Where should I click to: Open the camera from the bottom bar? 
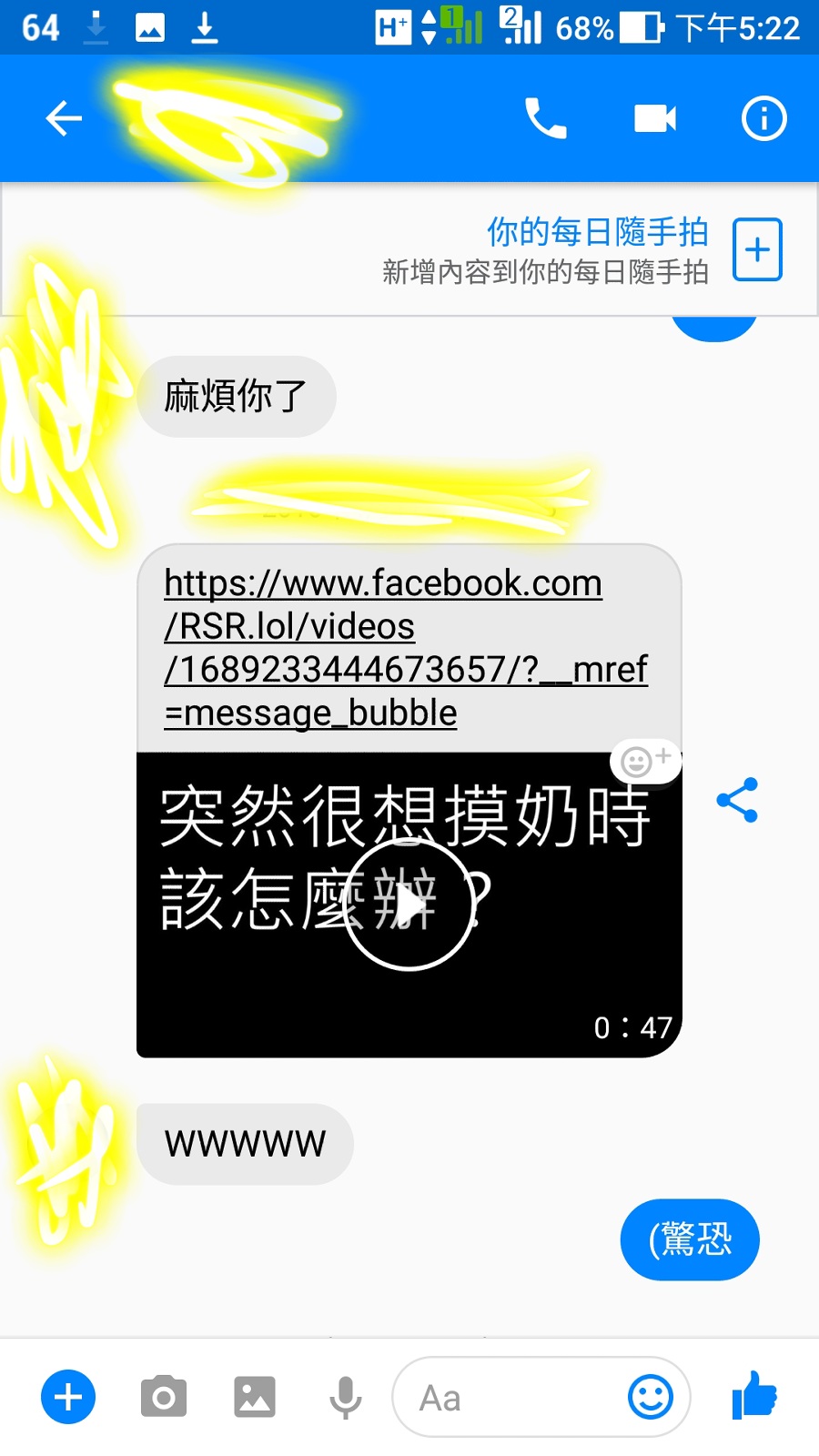(x=164, y=1397)
